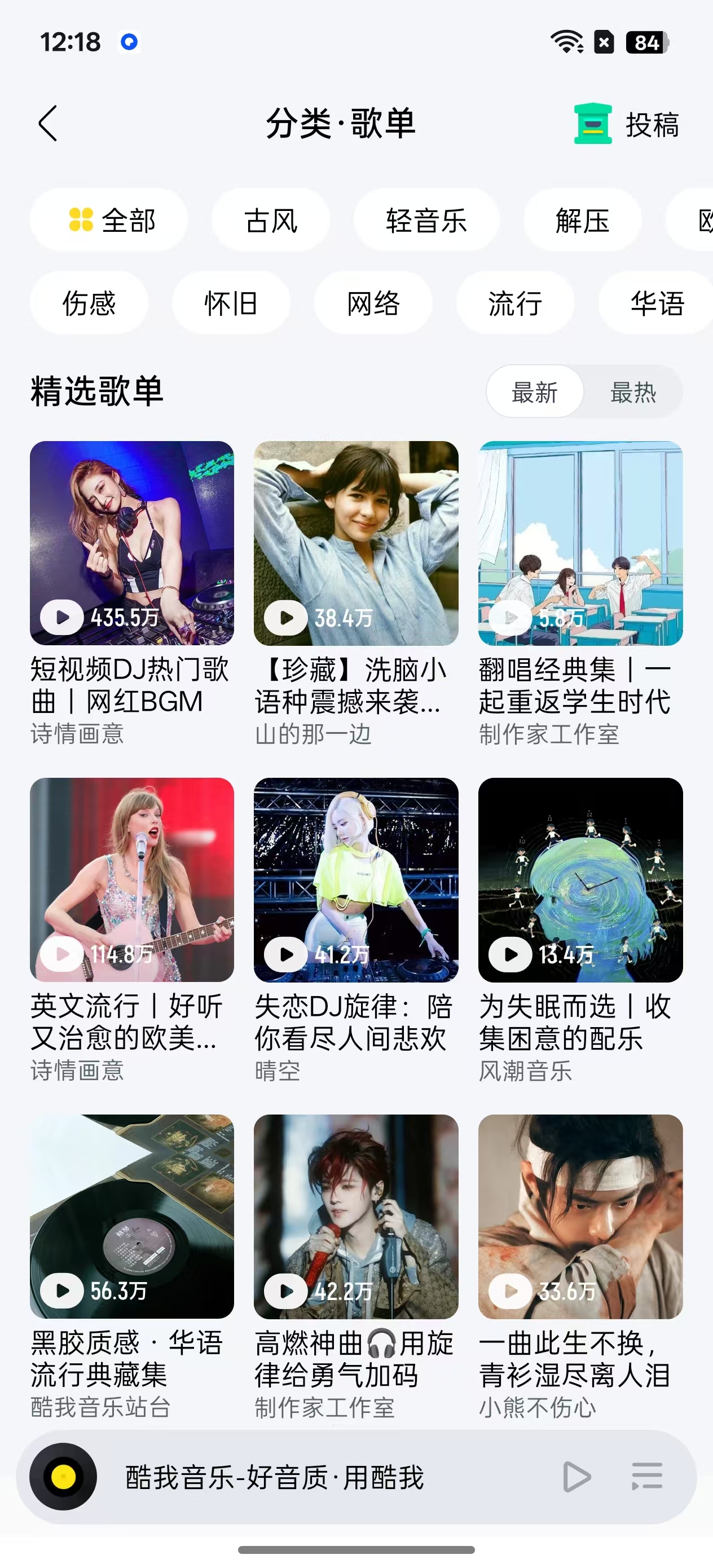This screenshot has height=1568, width=713.
Task: Play music from the mini player
Action: [576, 1477]
